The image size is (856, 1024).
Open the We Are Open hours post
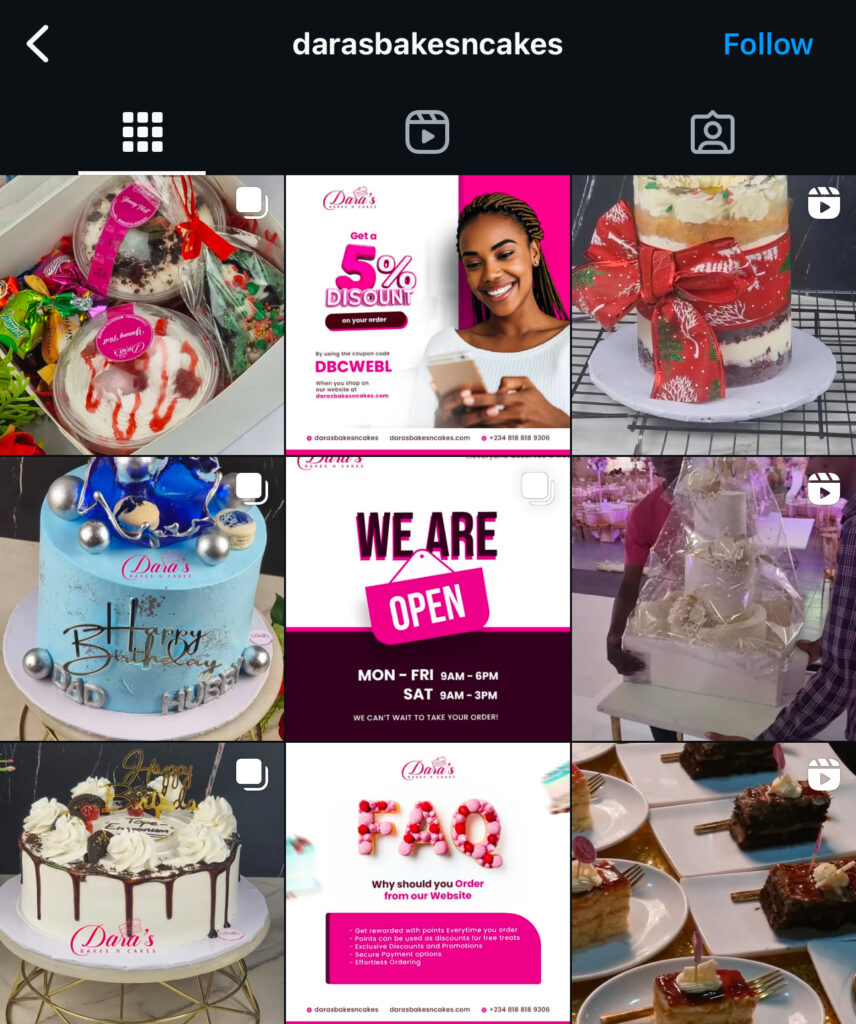(427, 598)
